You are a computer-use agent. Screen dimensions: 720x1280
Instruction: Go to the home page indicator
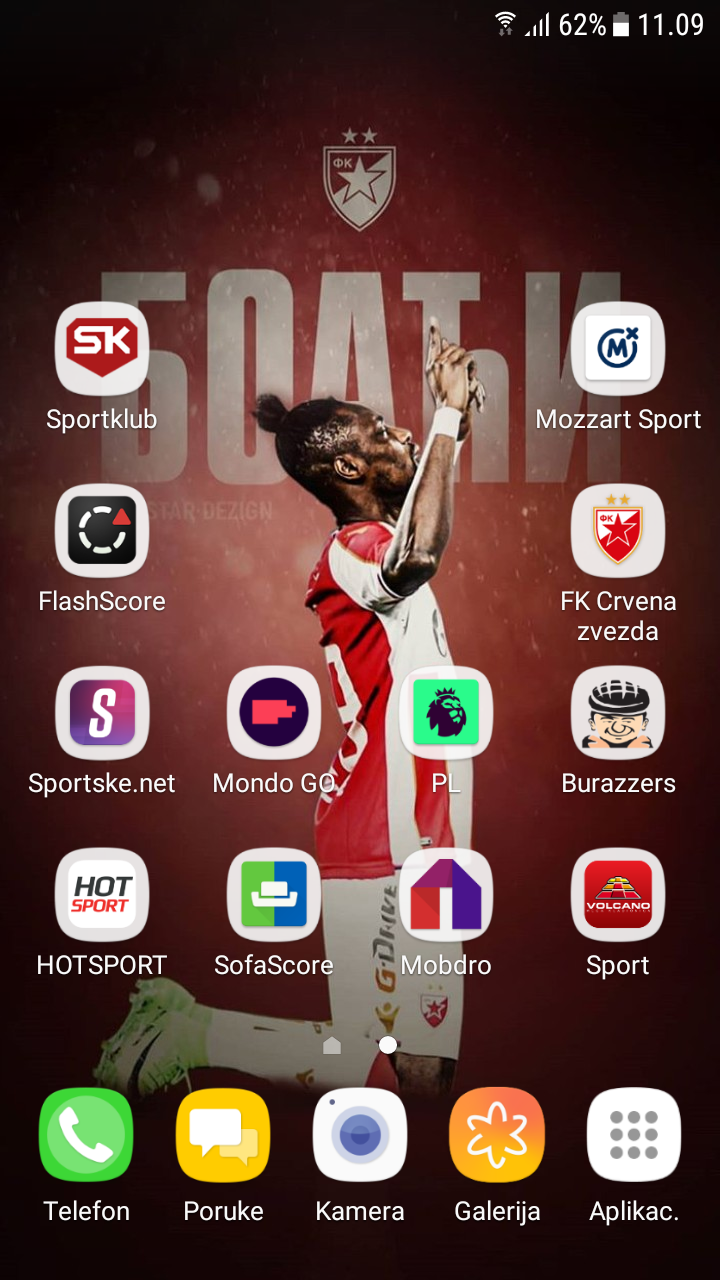[332, 1045]
